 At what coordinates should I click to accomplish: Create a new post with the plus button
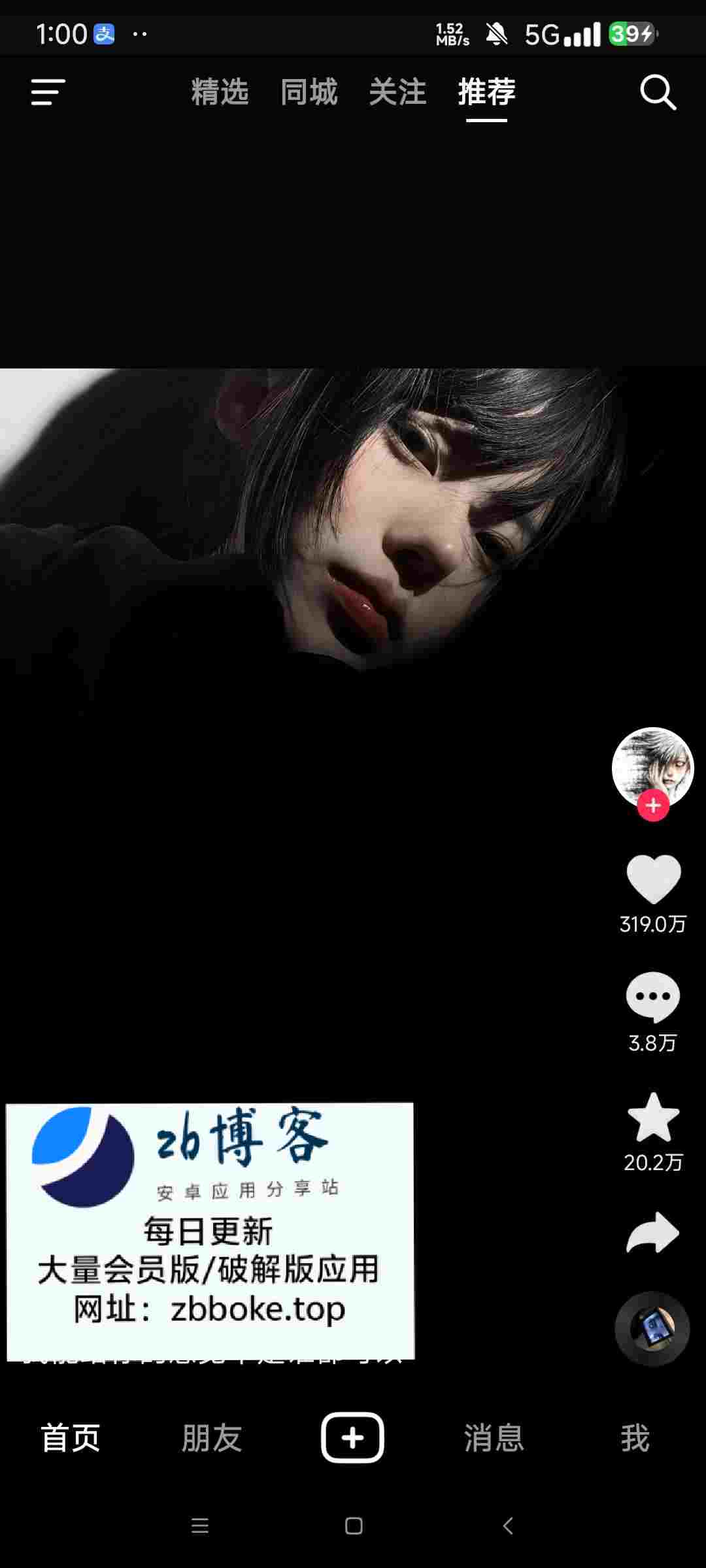pyautogui.click(x=352, y=1437)
